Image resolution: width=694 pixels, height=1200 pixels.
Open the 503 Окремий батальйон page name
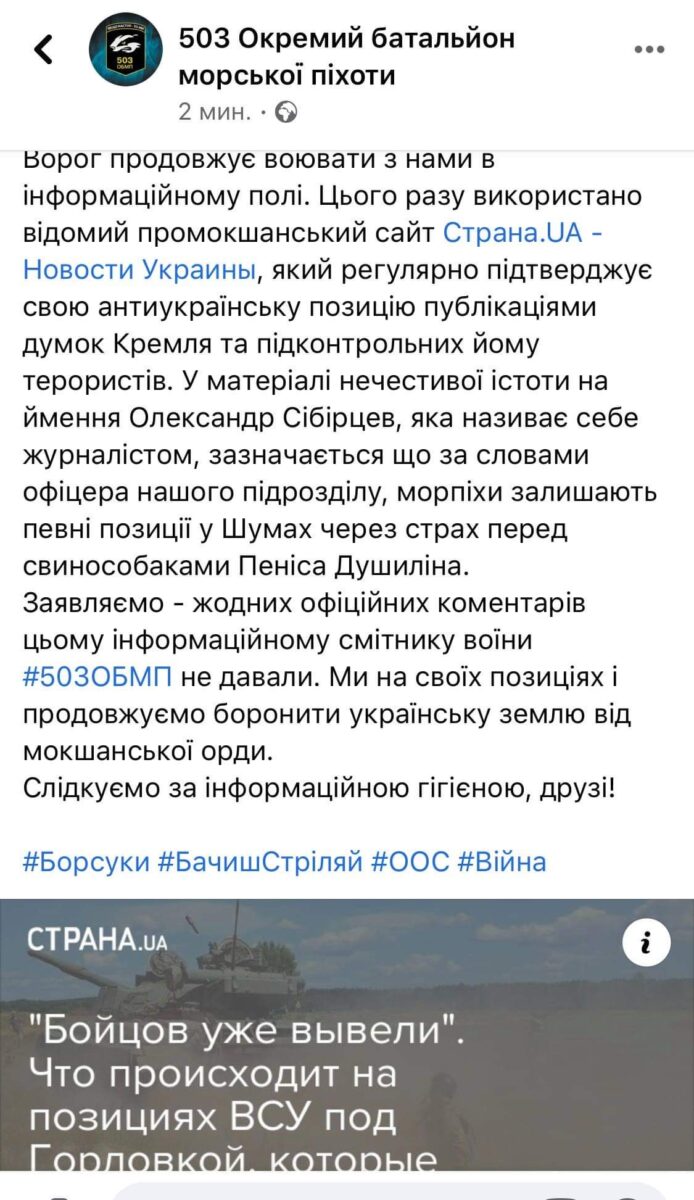pyautogui.click(x=346, y=56)
